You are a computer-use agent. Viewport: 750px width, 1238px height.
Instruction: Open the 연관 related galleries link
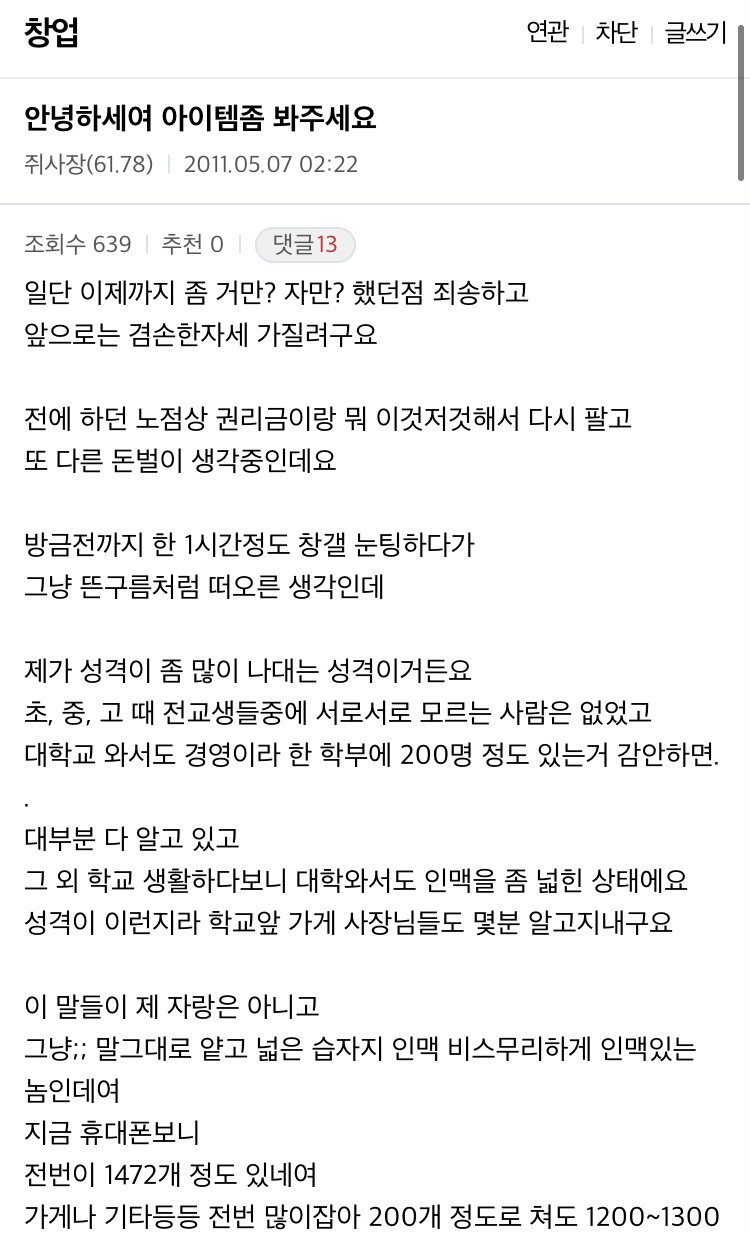tap(547, 33)
